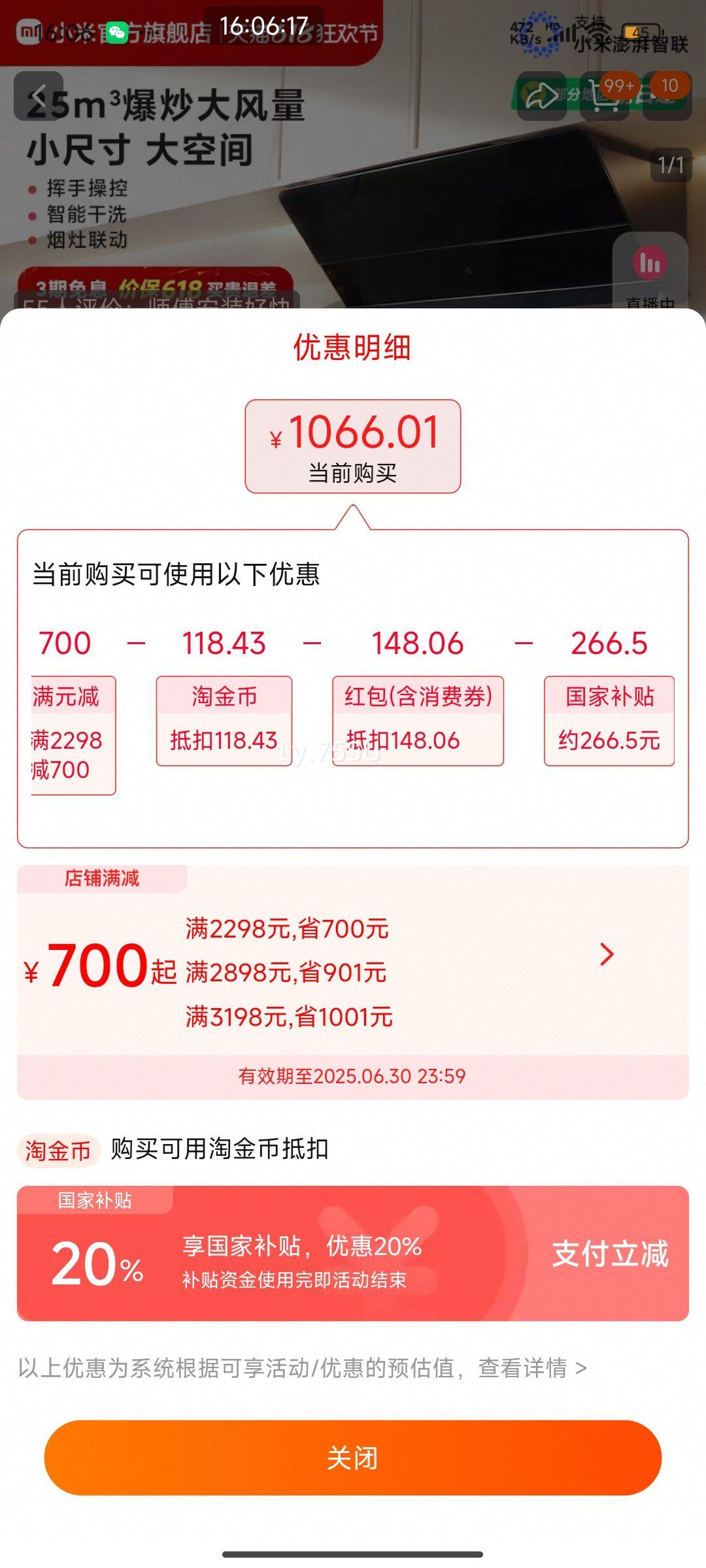Tap the red 淘金币 tag icon
Image resolution: width=706 pixels, height=1568 pixels.
(x=59, y=1149)
